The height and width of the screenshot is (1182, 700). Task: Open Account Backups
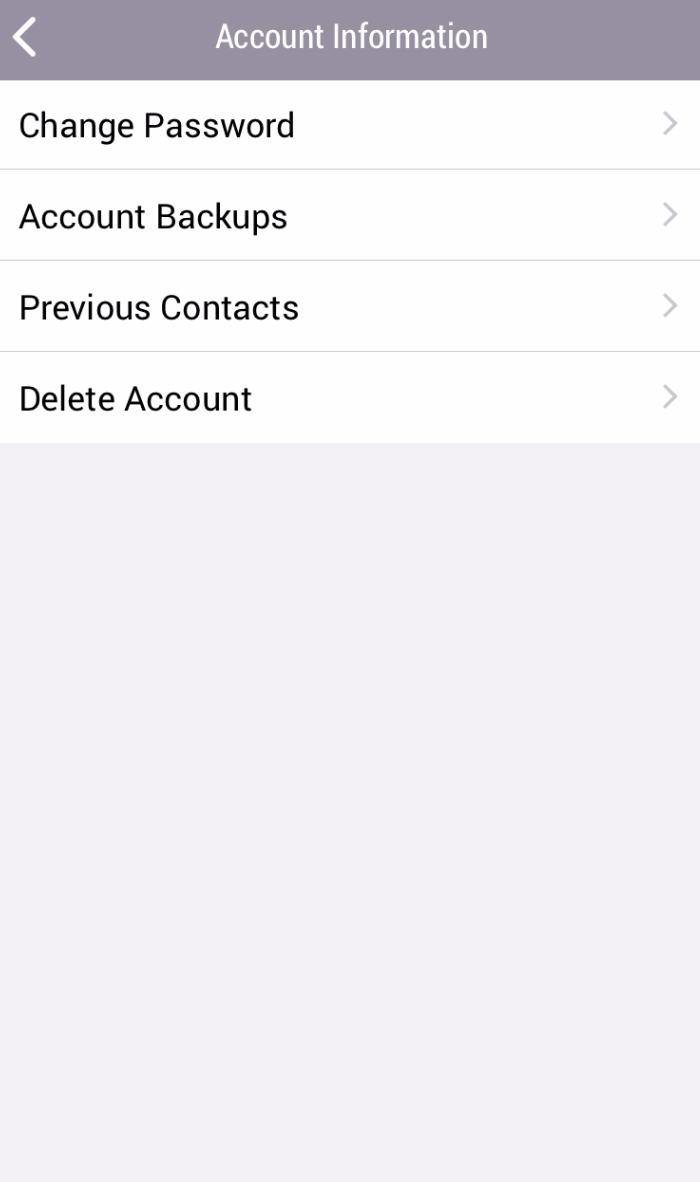350,215
